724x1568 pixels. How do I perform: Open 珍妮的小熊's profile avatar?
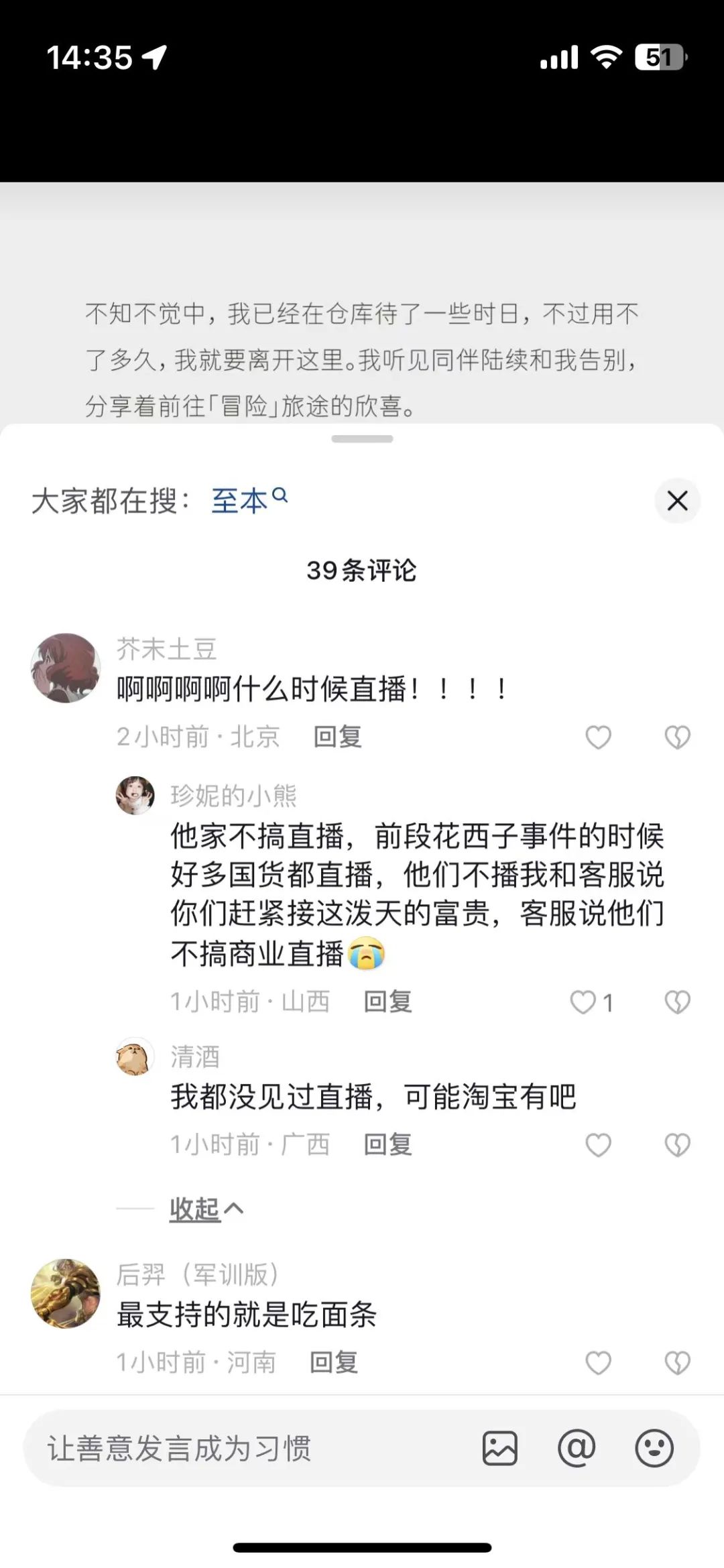pos(135,795)
